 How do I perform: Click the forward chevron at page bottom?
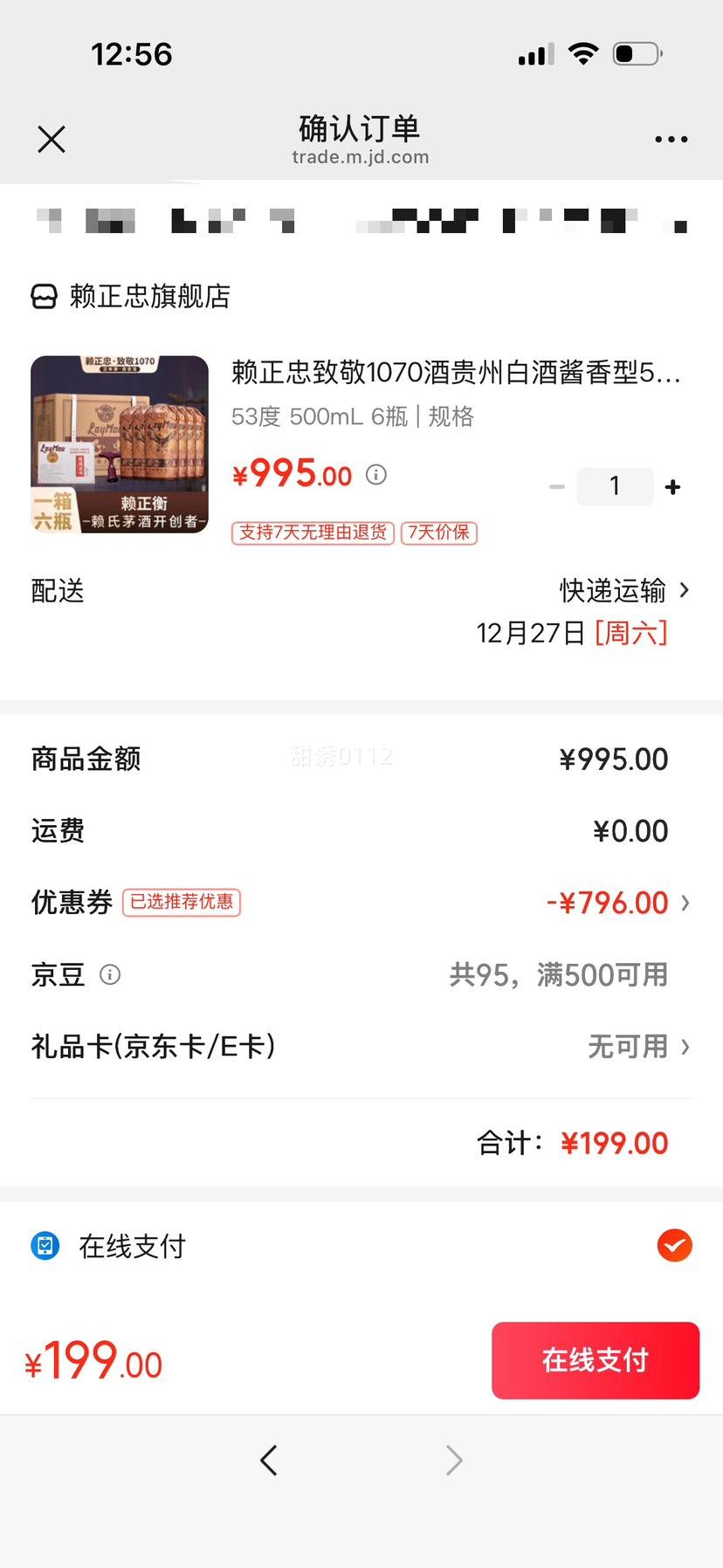point(453,1460)
